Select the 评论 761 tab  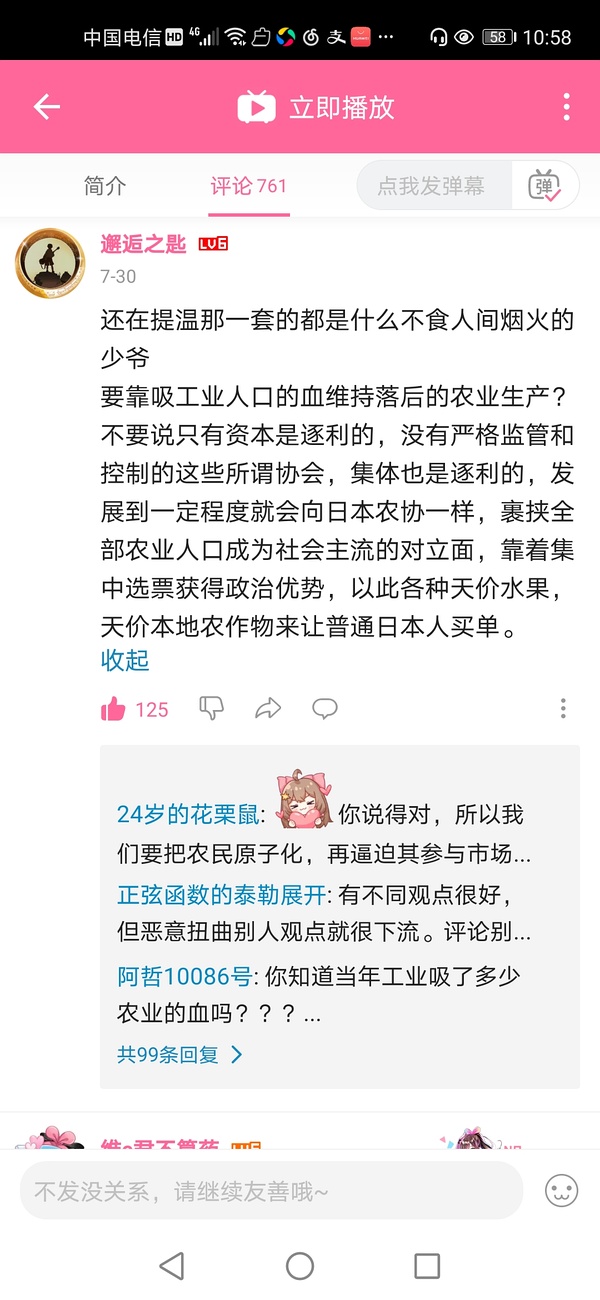pyautogui.click(x=248, y=186)
